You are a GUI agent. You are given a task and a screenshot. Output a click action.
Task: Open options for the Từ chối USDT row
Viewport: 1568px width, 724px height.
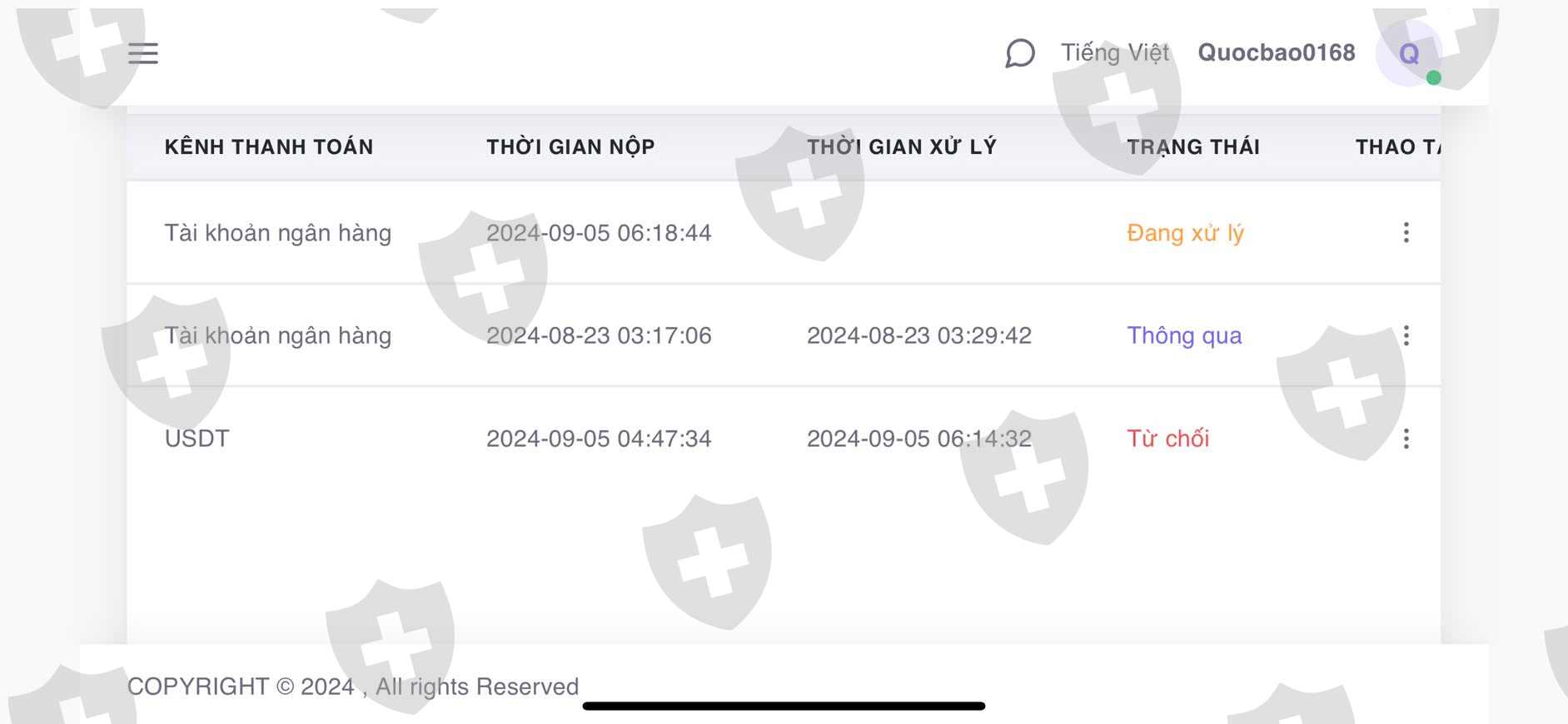[1406, 439]
